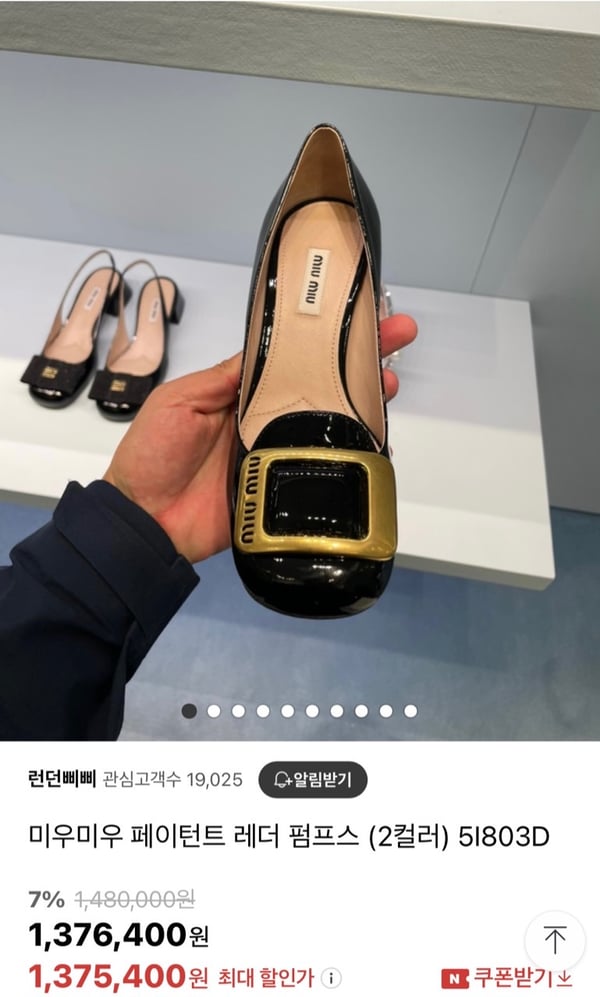Screen dimensions: 600x997
Task: Open the Miu Miu pump product photo
Action: coord(300,370)
